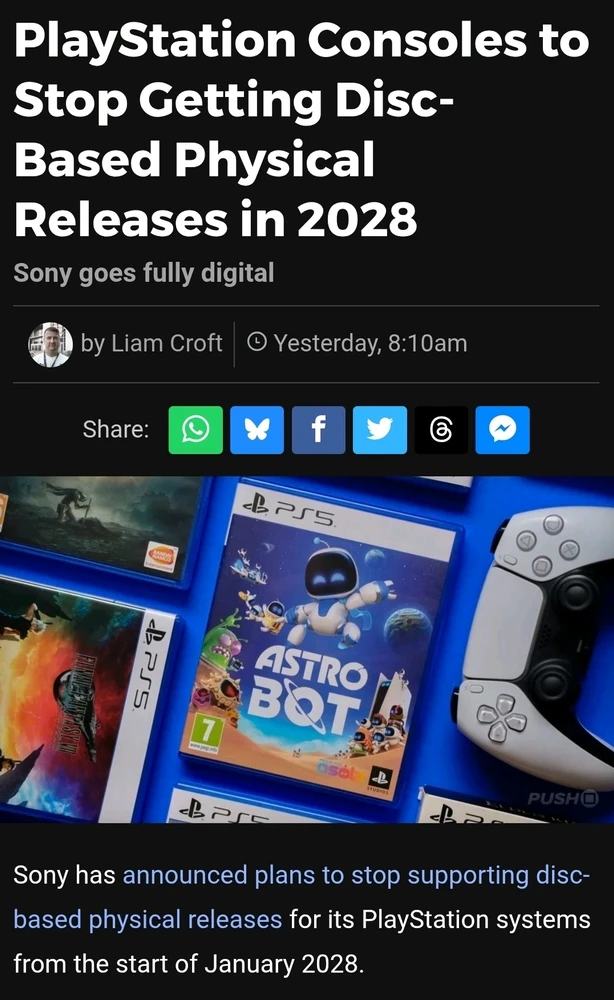Viewport: 614px width, 1000px height.
Task: Open the announced plans link
Action: pos(302,897)
